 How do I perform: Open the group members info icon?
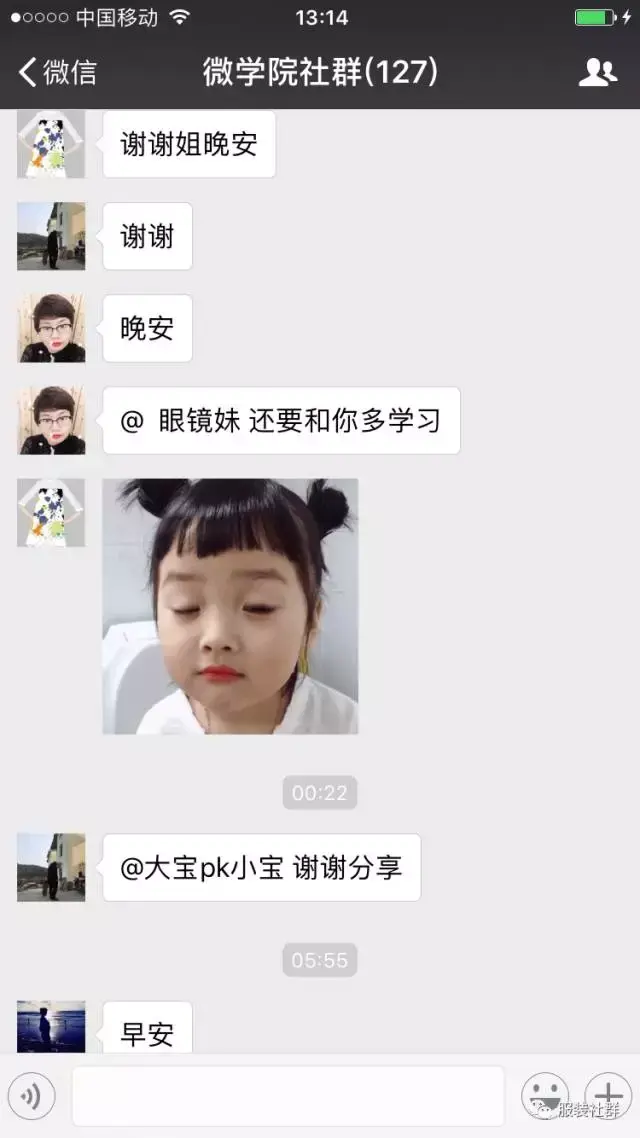(x=597, y=72)
